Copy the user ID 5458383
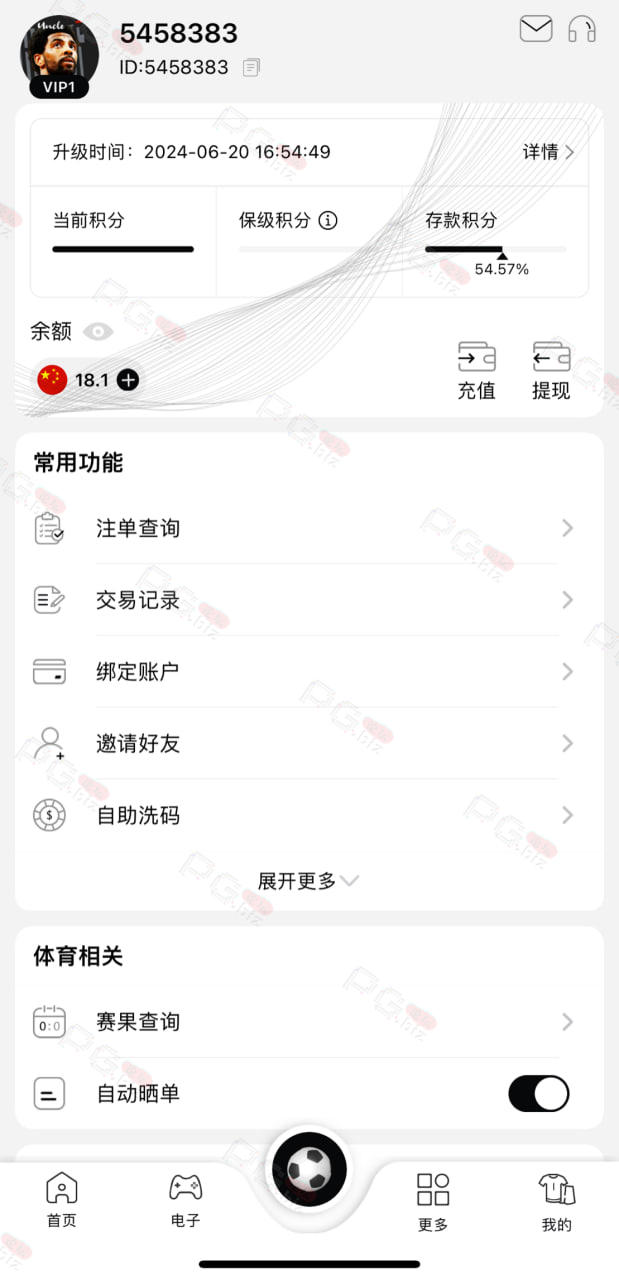Image resolution: width=619 pixels, height=1280 pixels. 252,68
